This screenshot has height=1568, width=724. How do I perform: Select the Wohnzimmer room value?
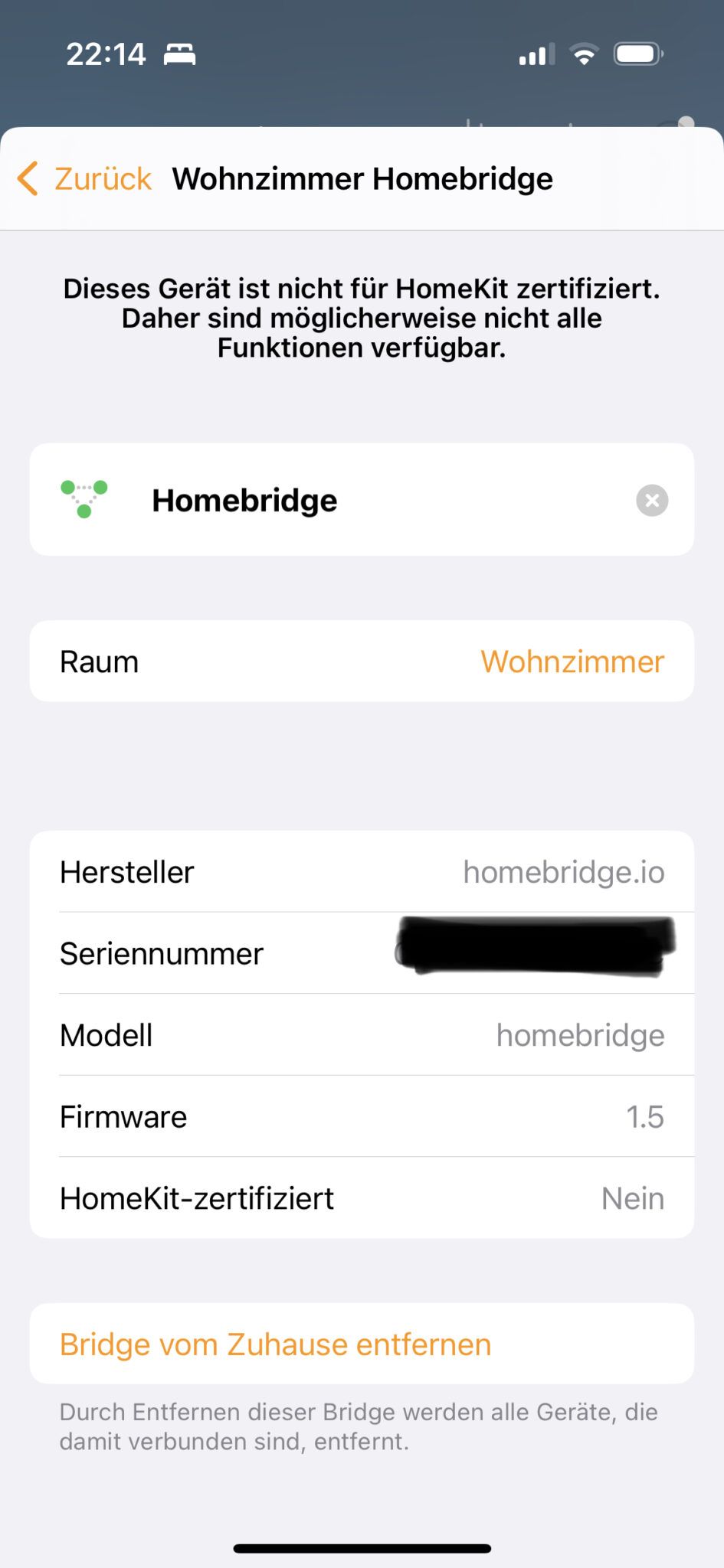click(x=572, y=661)
